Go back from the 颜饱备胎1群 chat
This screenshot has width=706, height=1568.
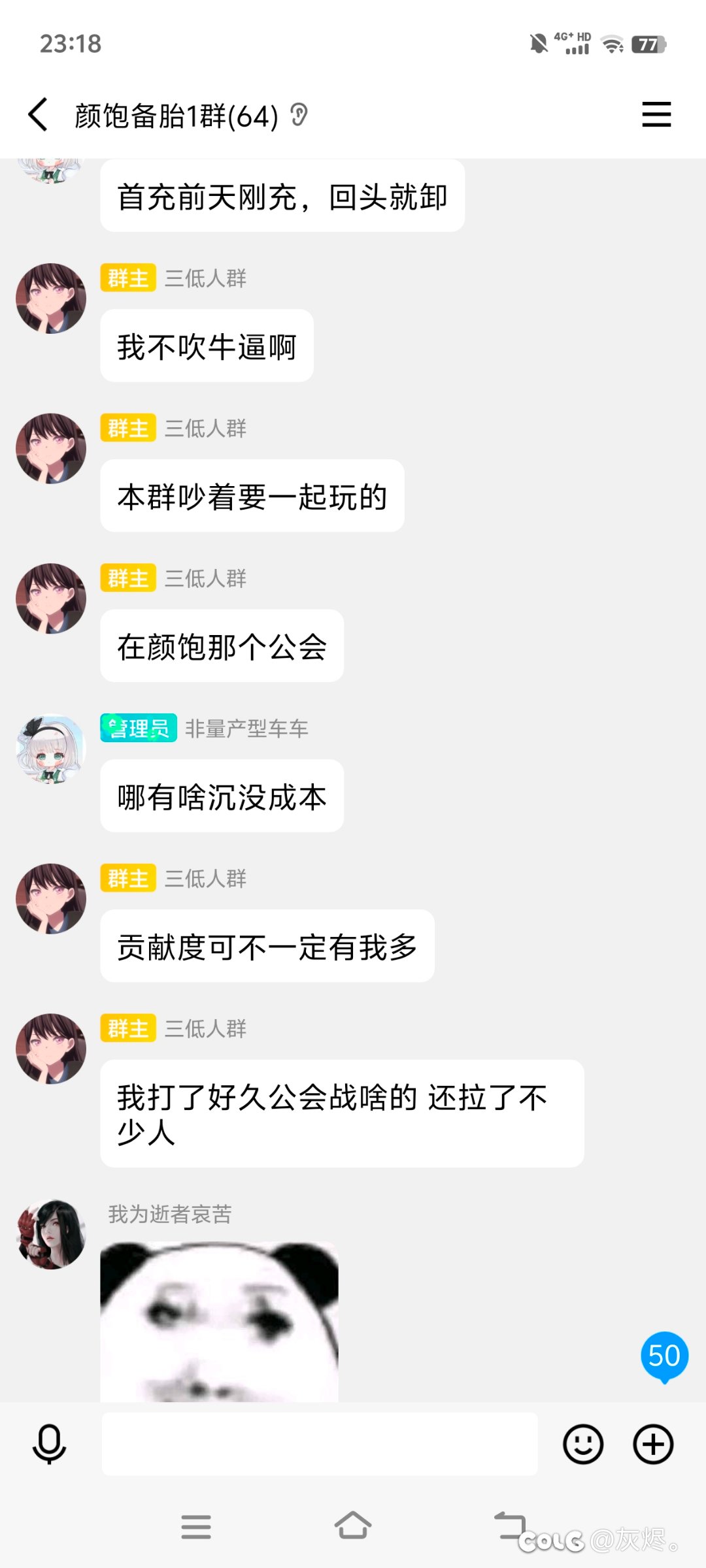pos(38,115)
